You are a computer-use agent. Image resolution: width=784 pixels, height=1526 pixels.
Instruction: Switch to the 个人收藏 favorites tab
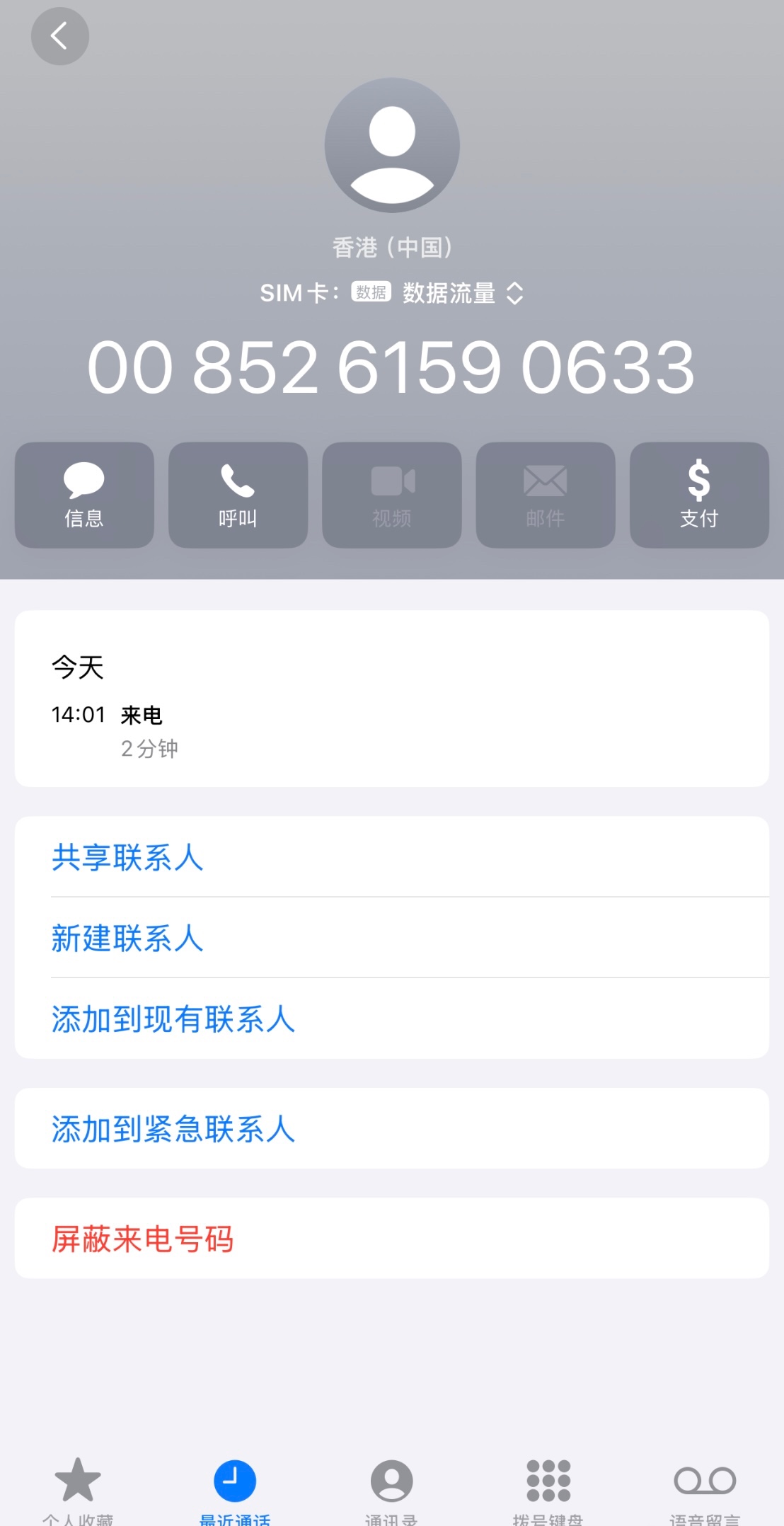click(x=78, y=1488)
